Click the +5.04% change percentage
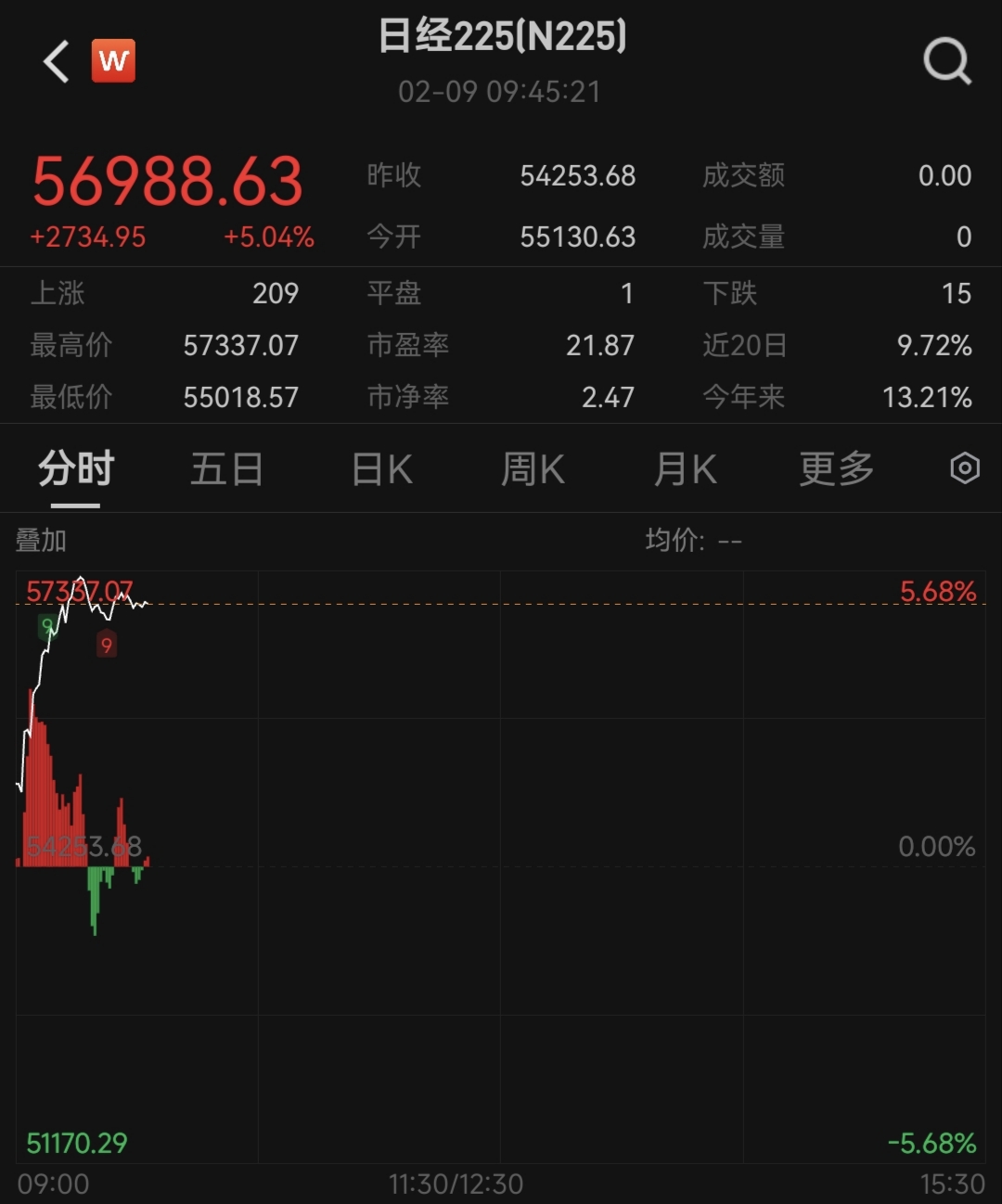Screen dimensions: 1002x1204 269,237
